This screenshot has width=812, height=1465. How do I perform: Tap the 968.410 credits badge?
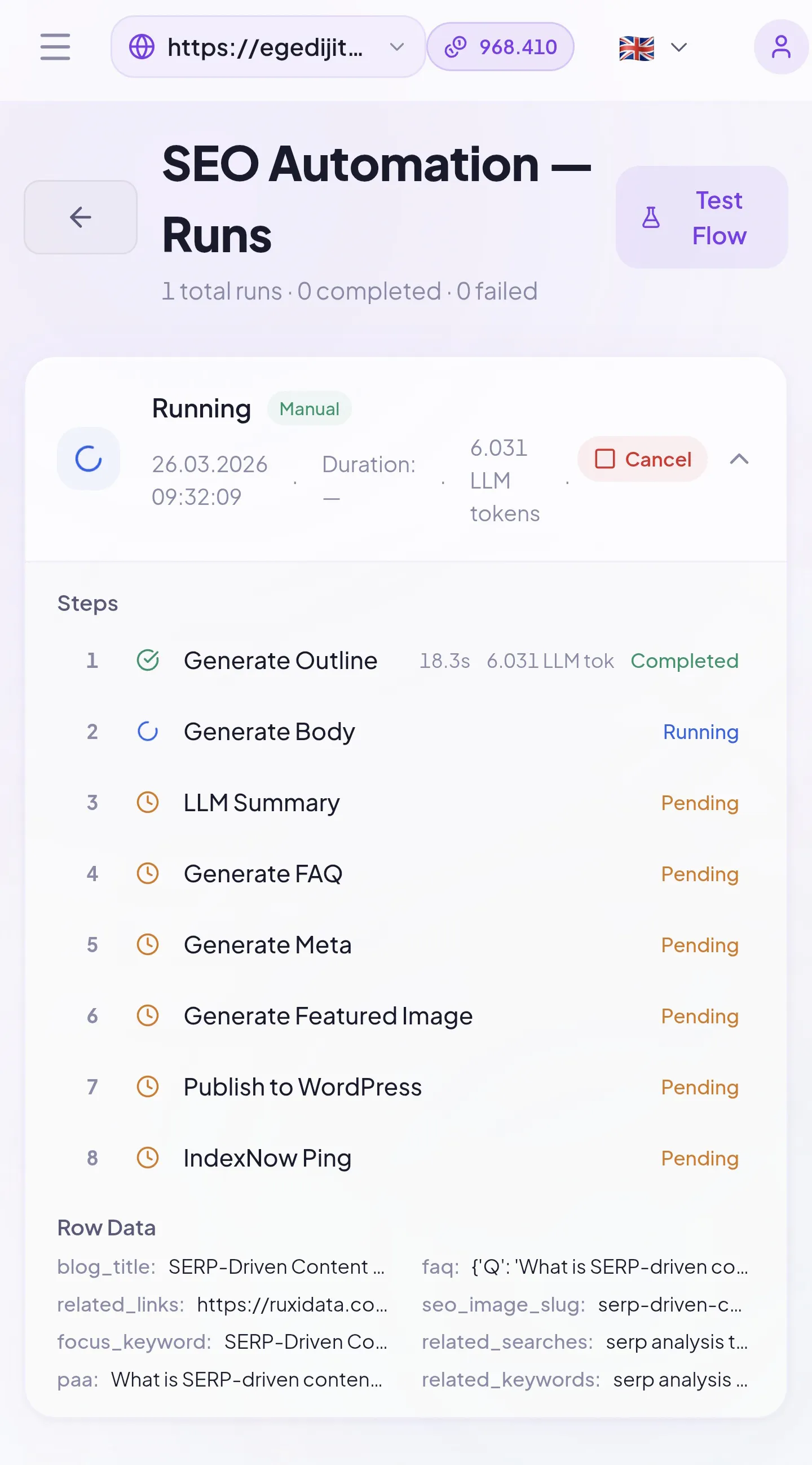[x=500, y=47]
